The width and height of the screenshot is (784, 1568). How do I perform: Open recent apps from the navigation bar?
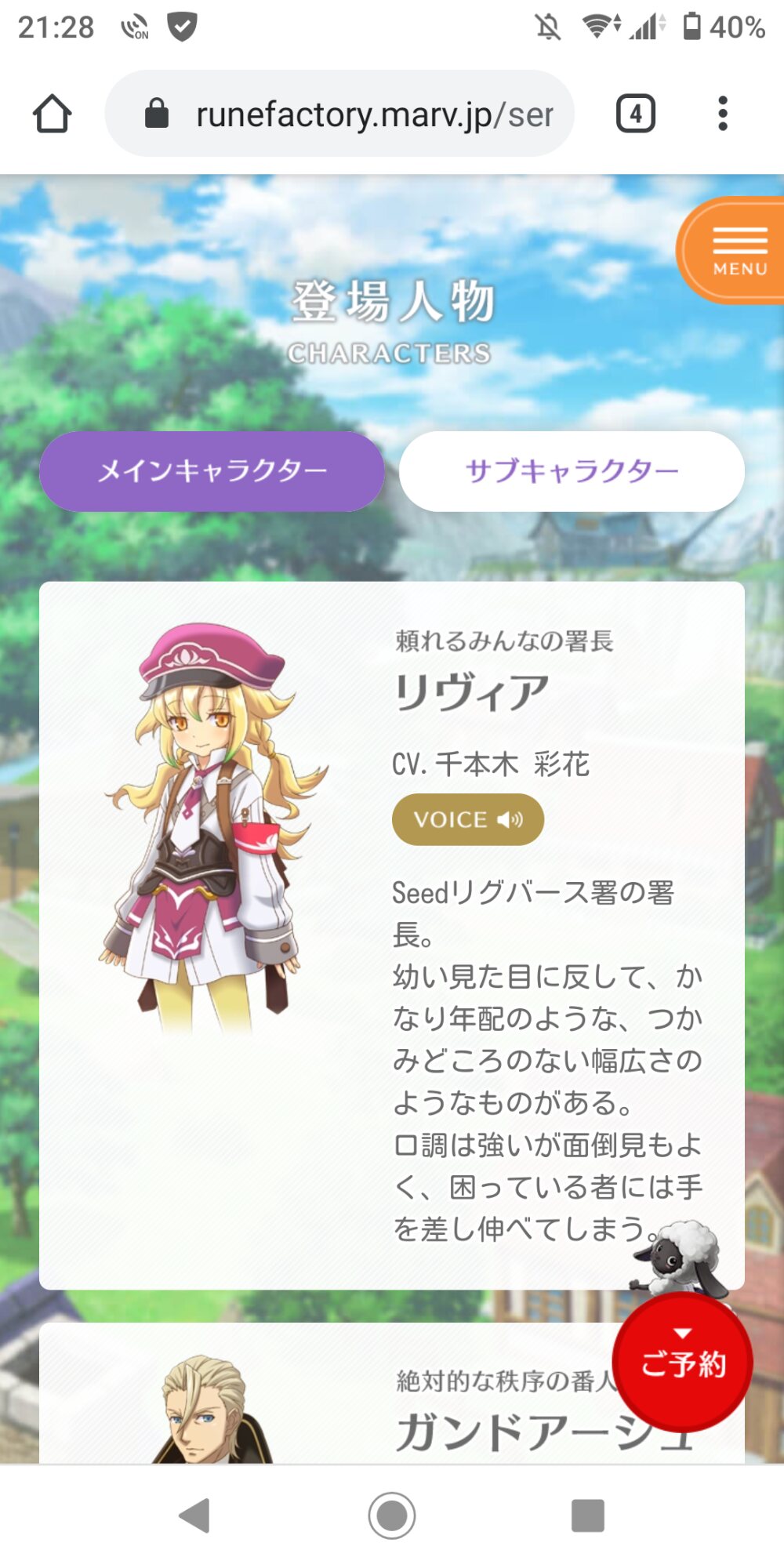click(588, 1515)
